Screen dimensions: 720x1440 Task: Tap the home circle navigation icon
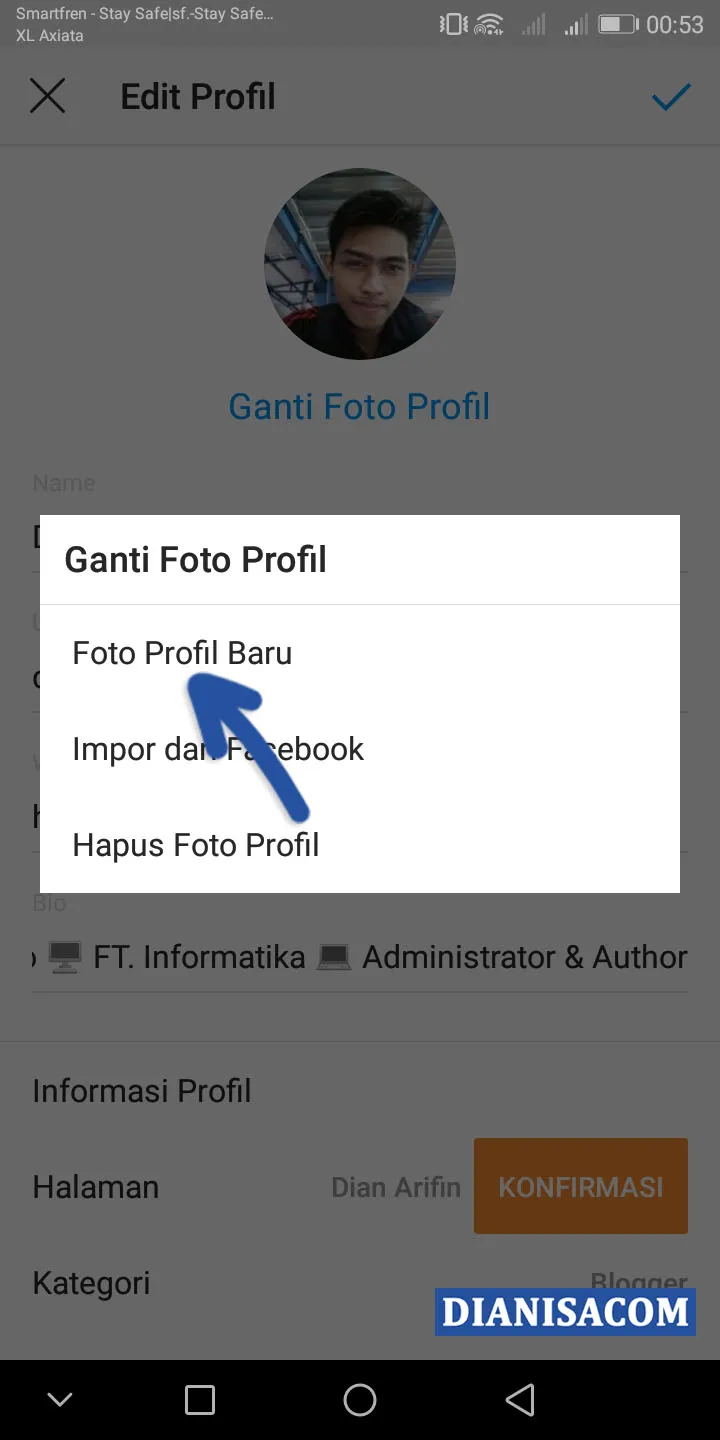(360, 1400)
